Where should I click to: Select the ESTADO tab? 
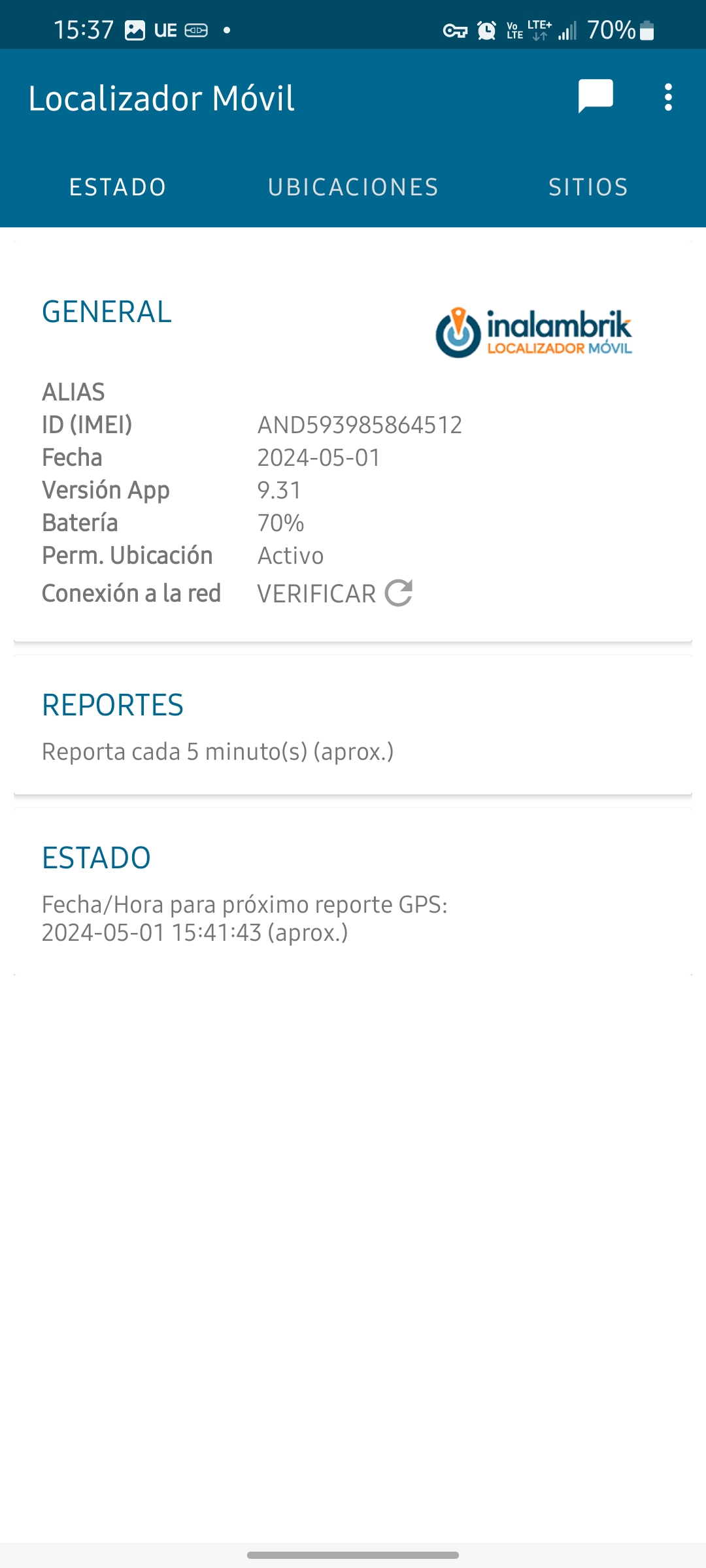pyautogui.click(x=118, y=188)
